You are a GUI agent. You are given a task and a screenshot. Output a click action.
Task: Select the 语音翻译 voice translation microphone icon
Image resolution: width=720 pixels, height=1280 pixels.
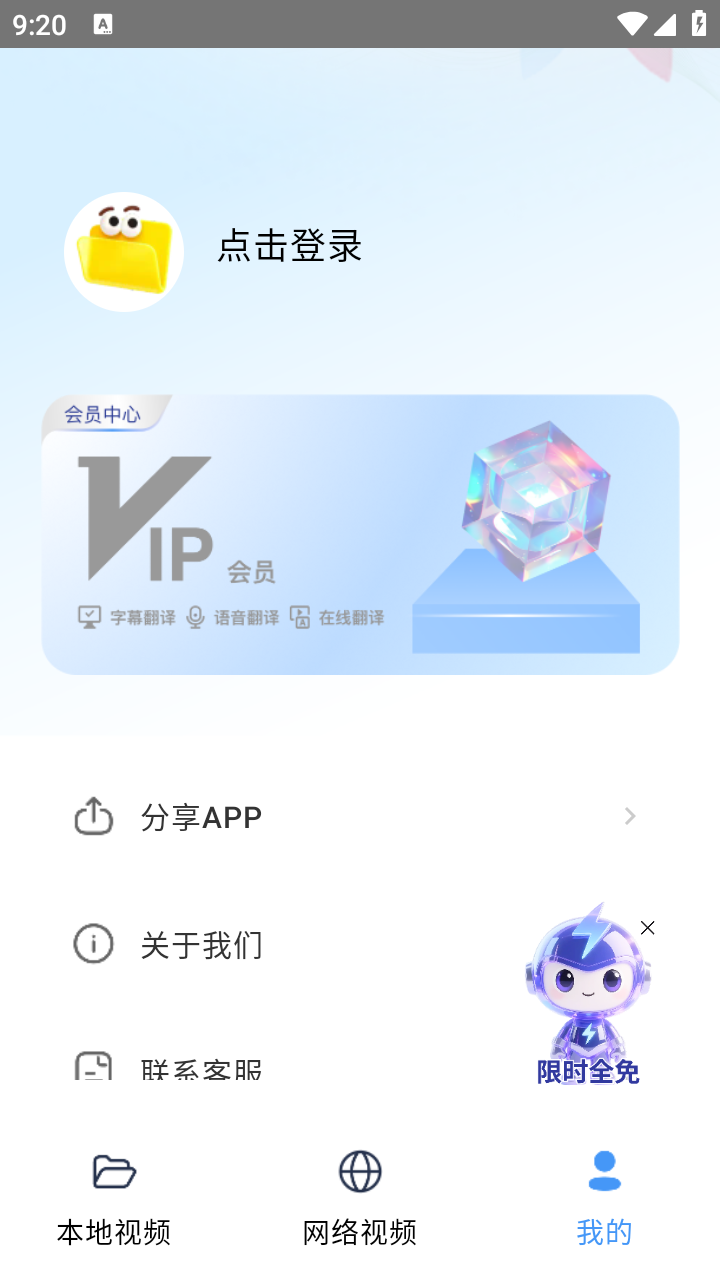point(196,617)
